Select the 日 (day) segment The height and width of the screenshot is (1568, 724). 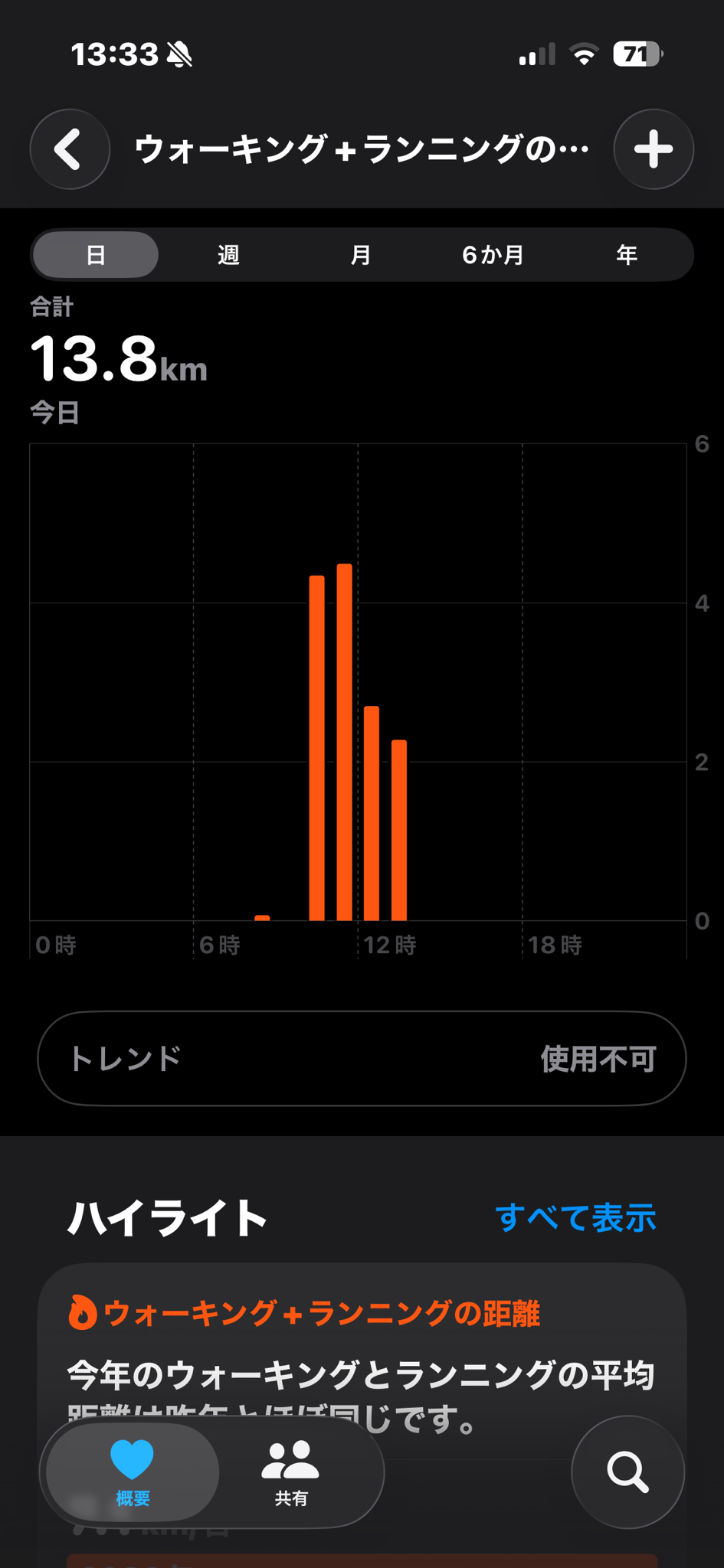pos(96,255)
